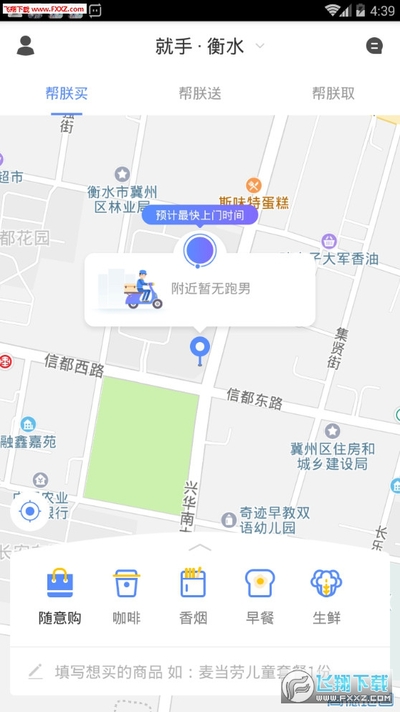Tap the 填写想买的商品 input field
This screenshot has width=400, height=712.
coord(200,672)
